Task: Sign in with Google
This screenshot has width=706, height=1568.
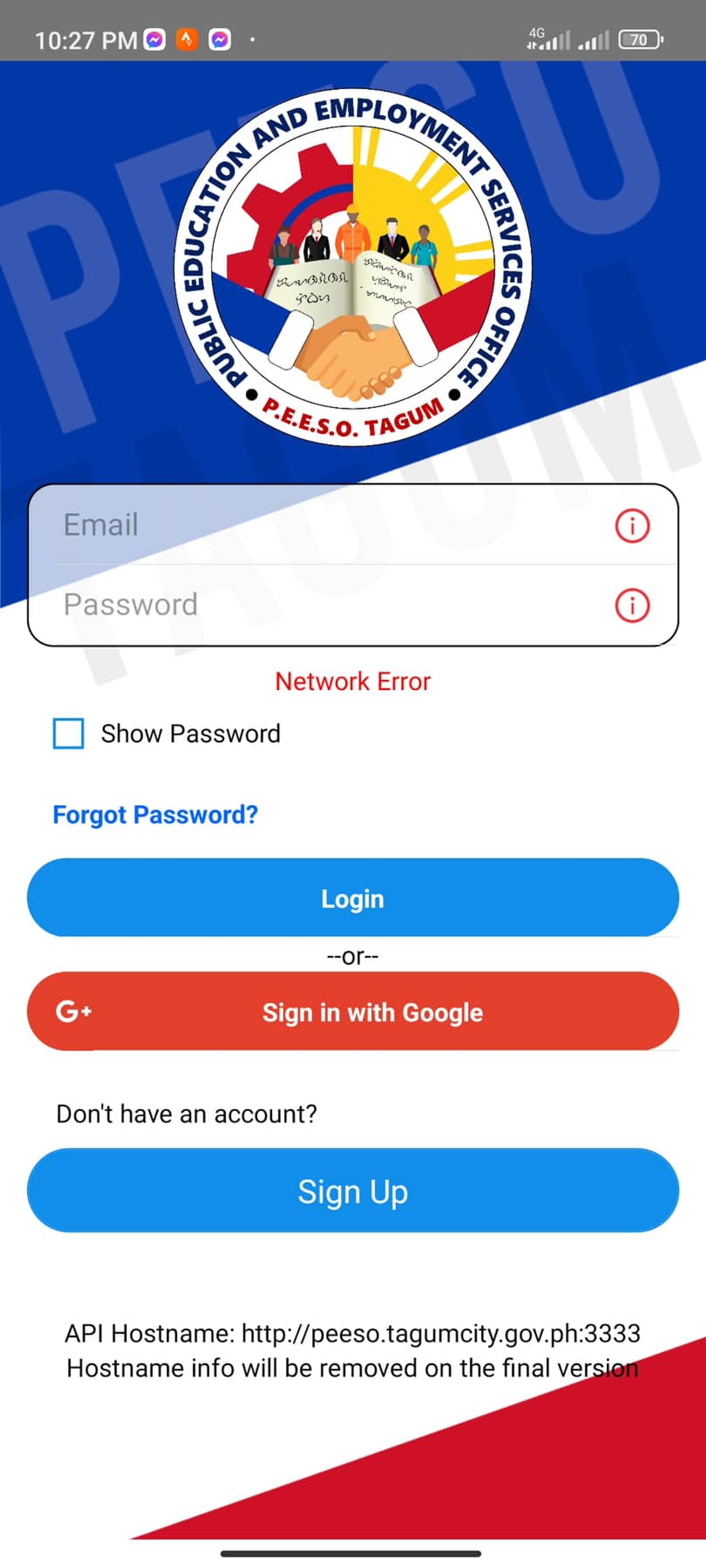Action: (x=353, y=1012)
